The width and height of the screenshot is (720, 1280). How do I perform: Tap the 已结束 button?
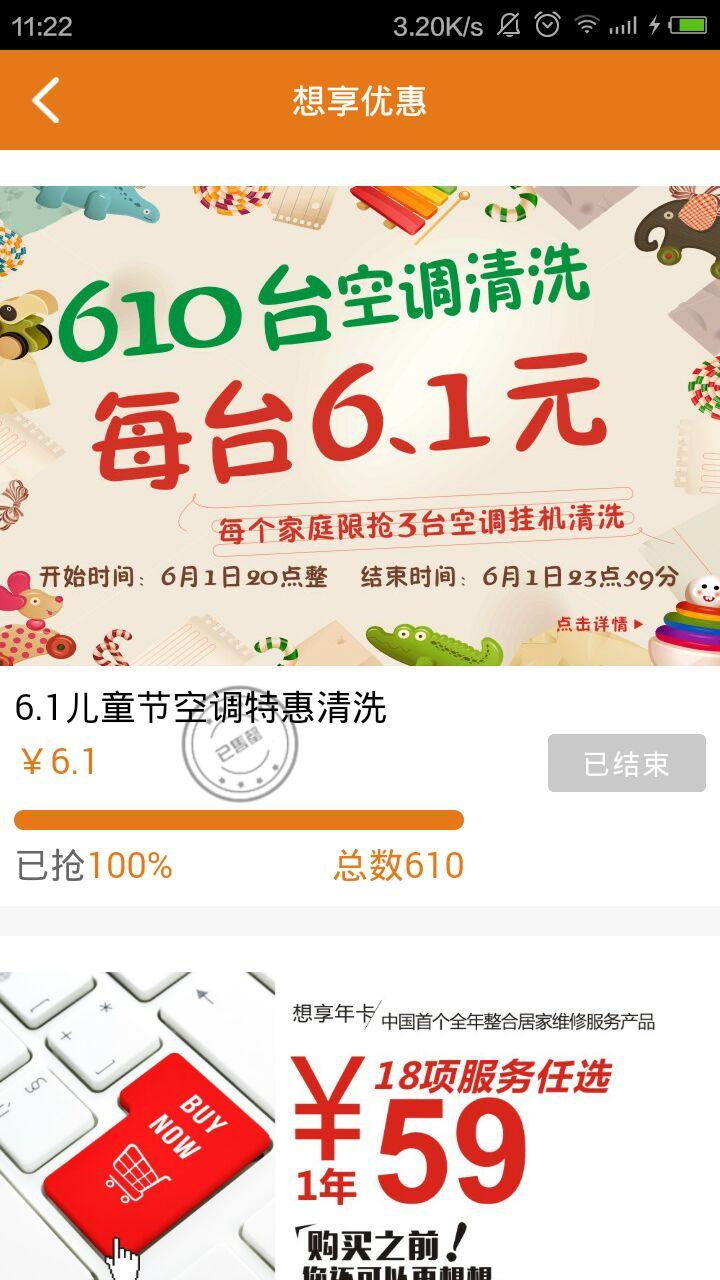[x=626, y=764]
